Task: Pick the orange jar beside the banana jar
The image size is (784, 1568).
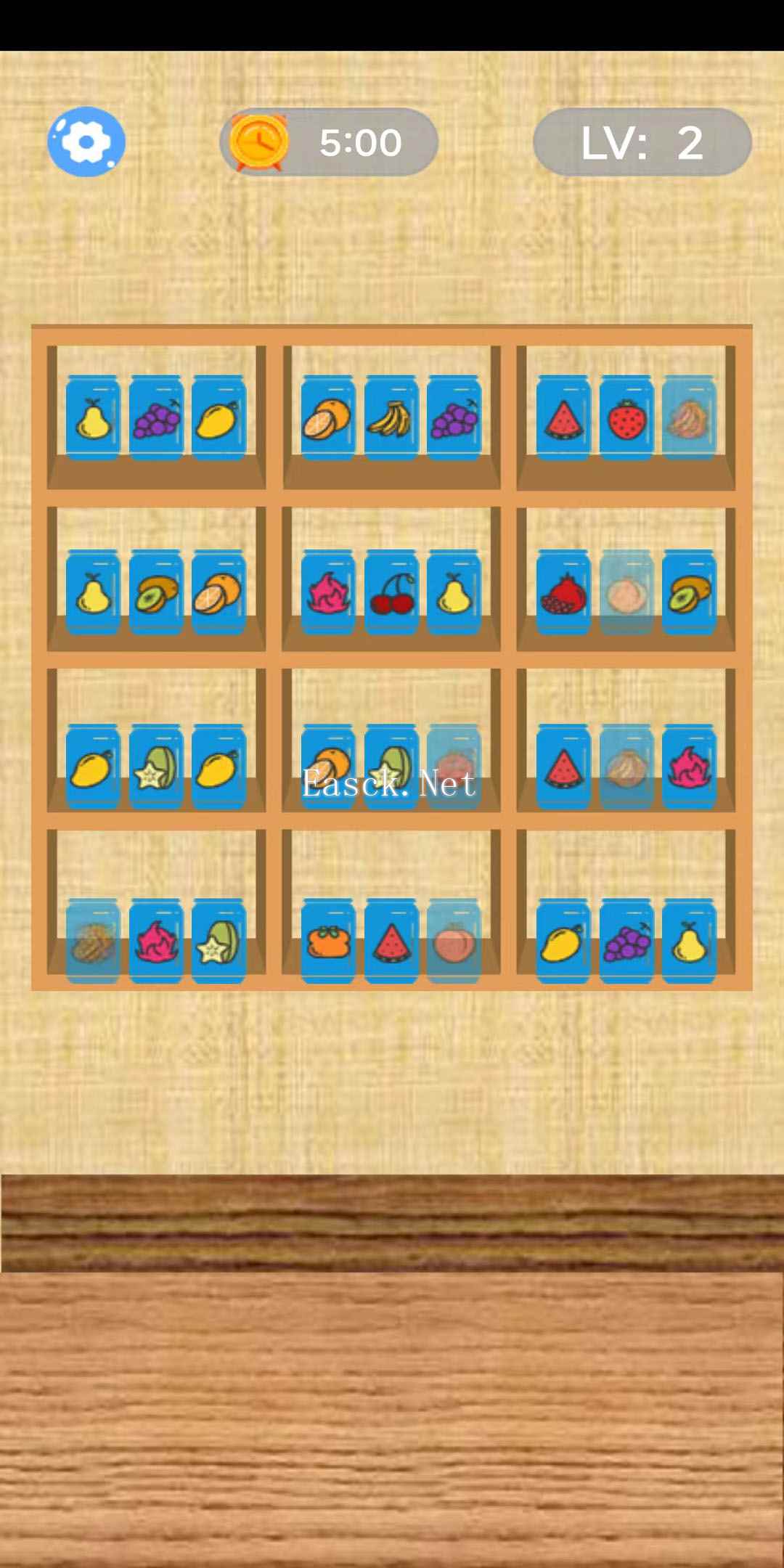Action: click(328, 418)
